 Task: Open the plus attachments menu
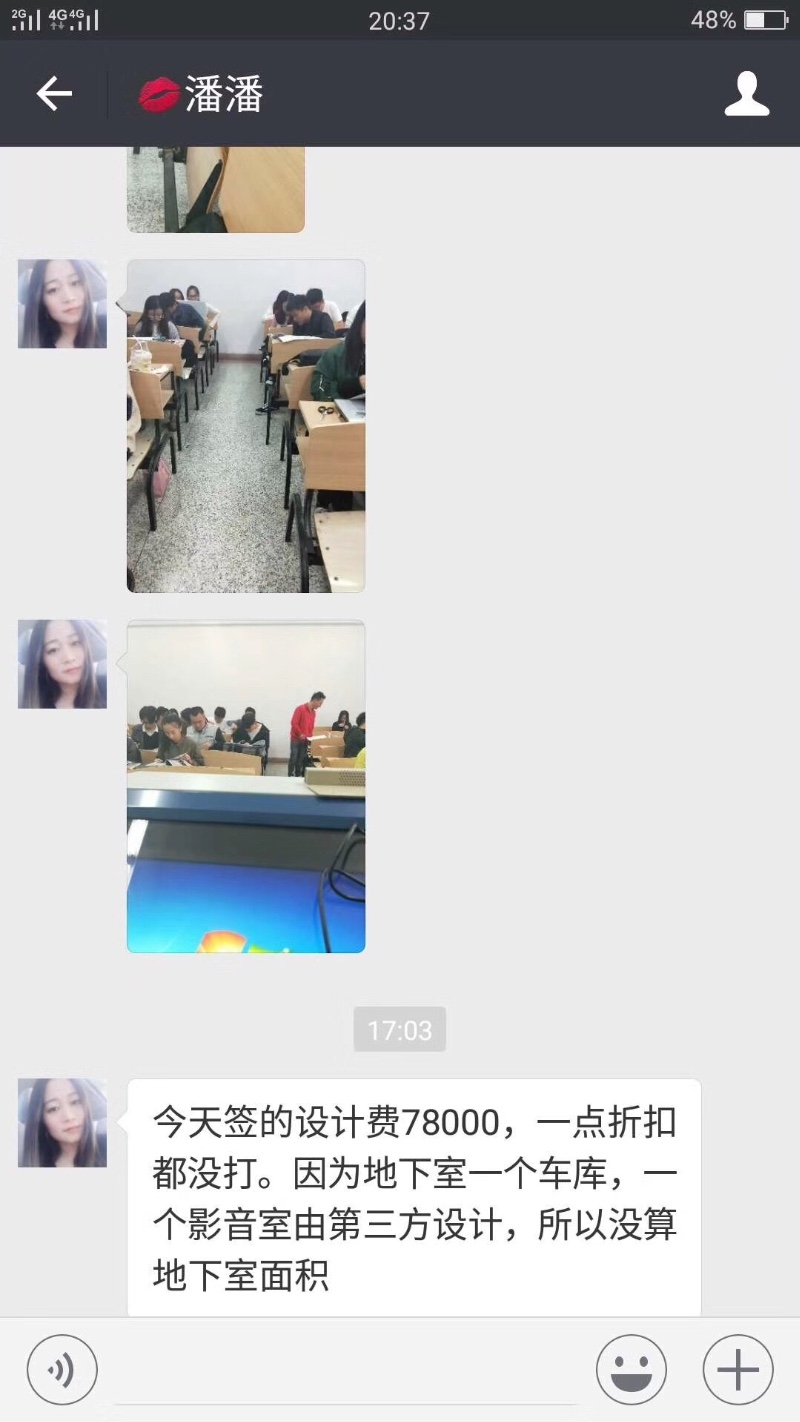point(738,1369)
